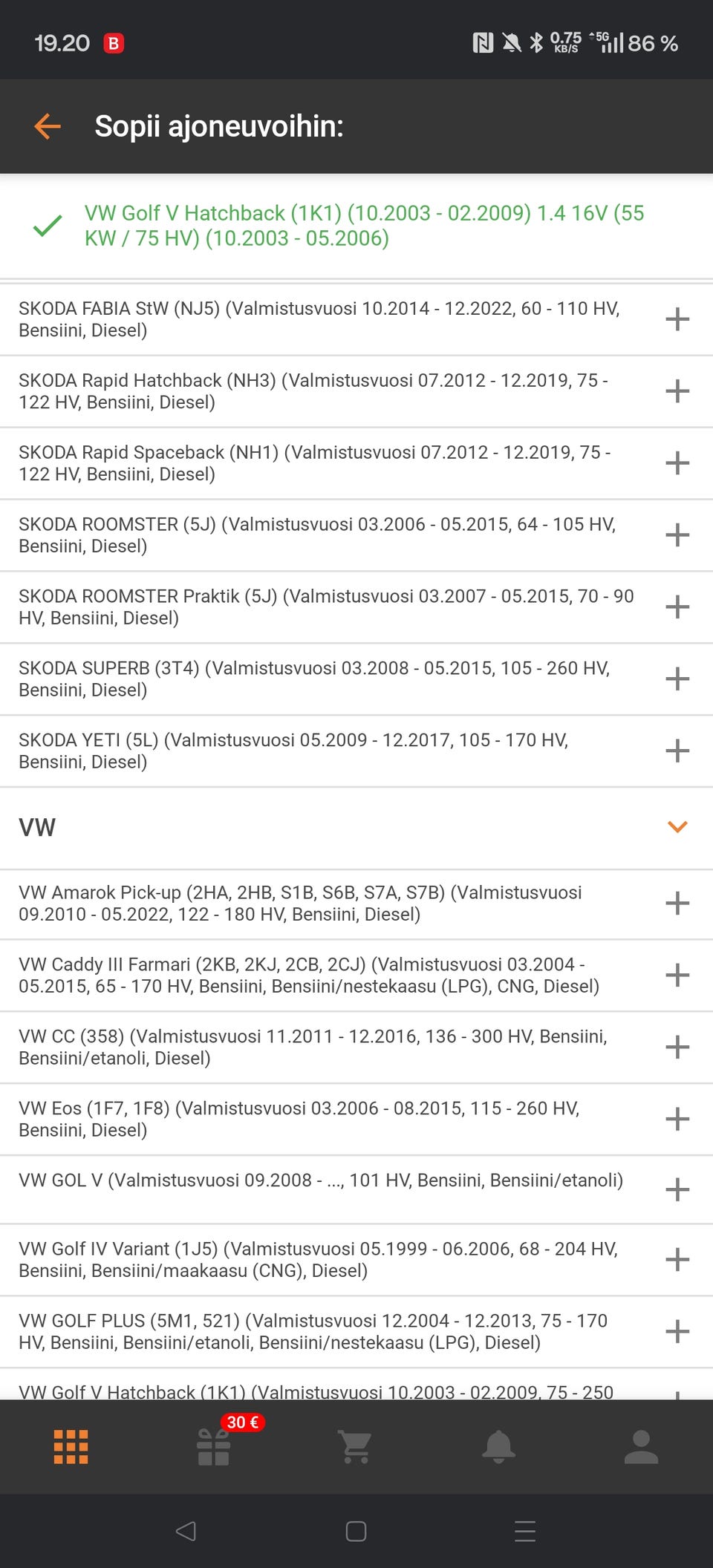Expand VW GOL V row
This screenshot has width=713, height=1568.
[677, 1189]
